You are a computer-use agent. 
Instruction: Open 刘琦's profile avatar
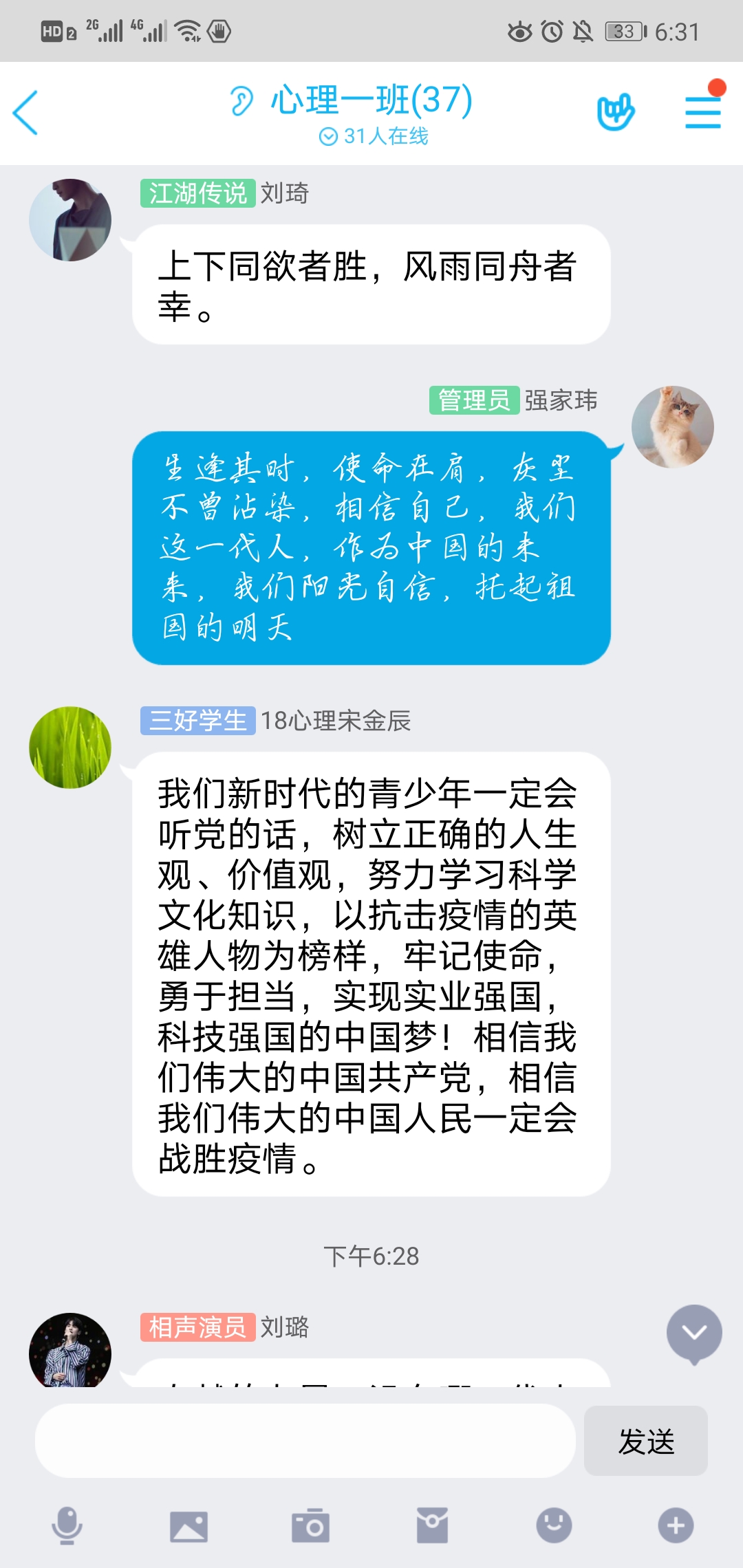tap(70, 220)
